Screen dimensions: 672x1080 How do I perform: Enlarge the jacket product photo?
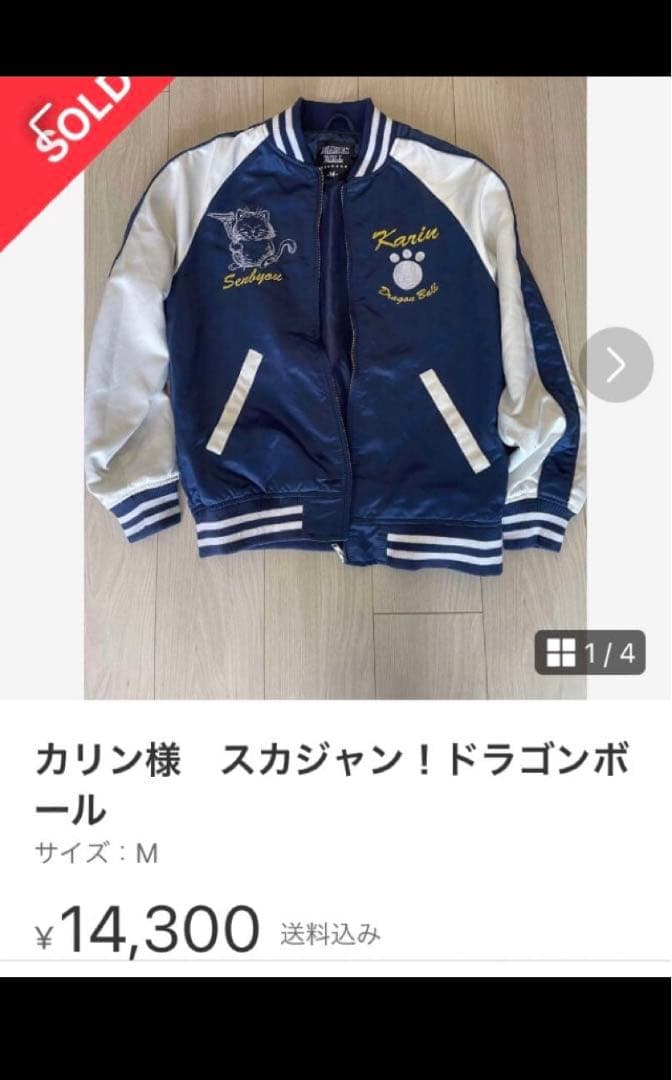[340, 380]
